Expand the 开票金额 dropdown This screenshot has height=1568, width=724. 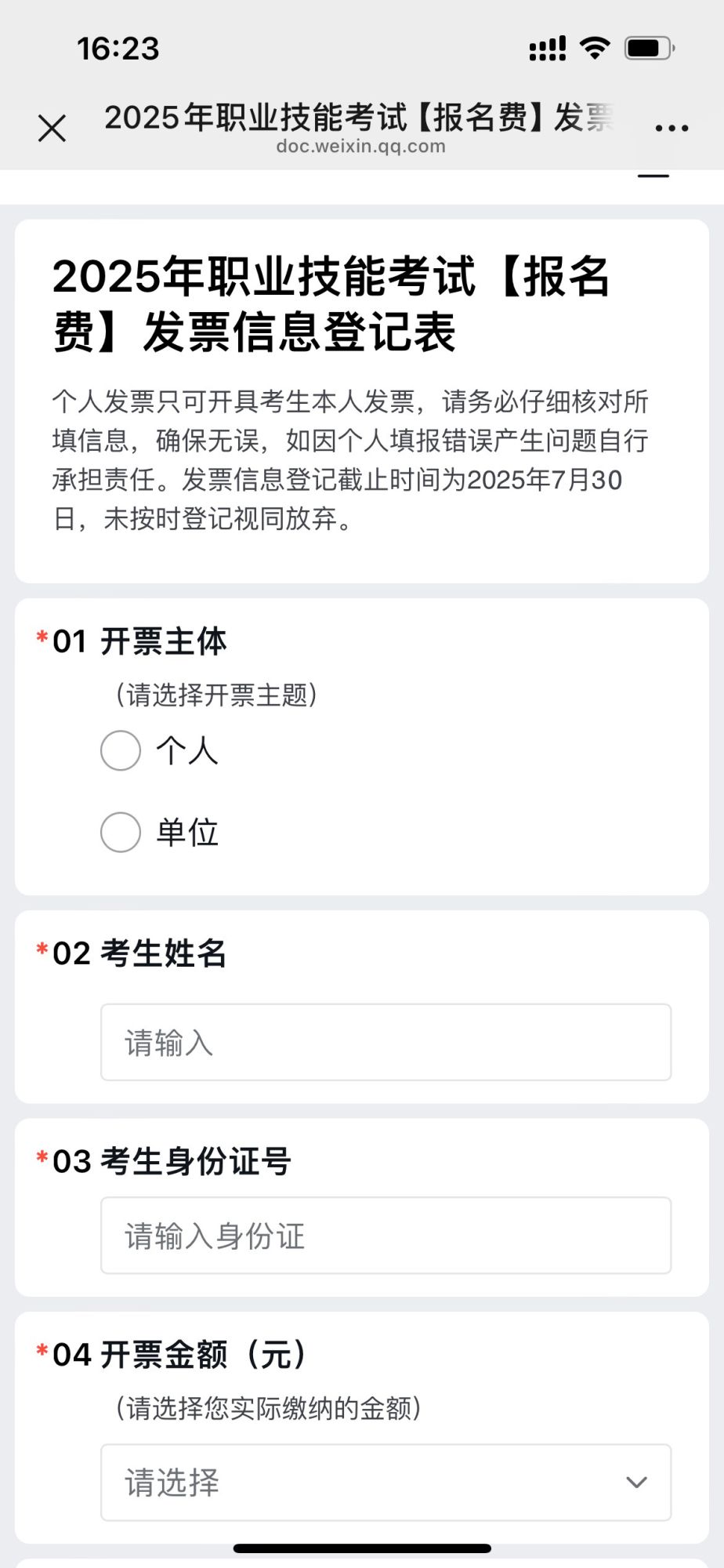(x=386, y=1482)
